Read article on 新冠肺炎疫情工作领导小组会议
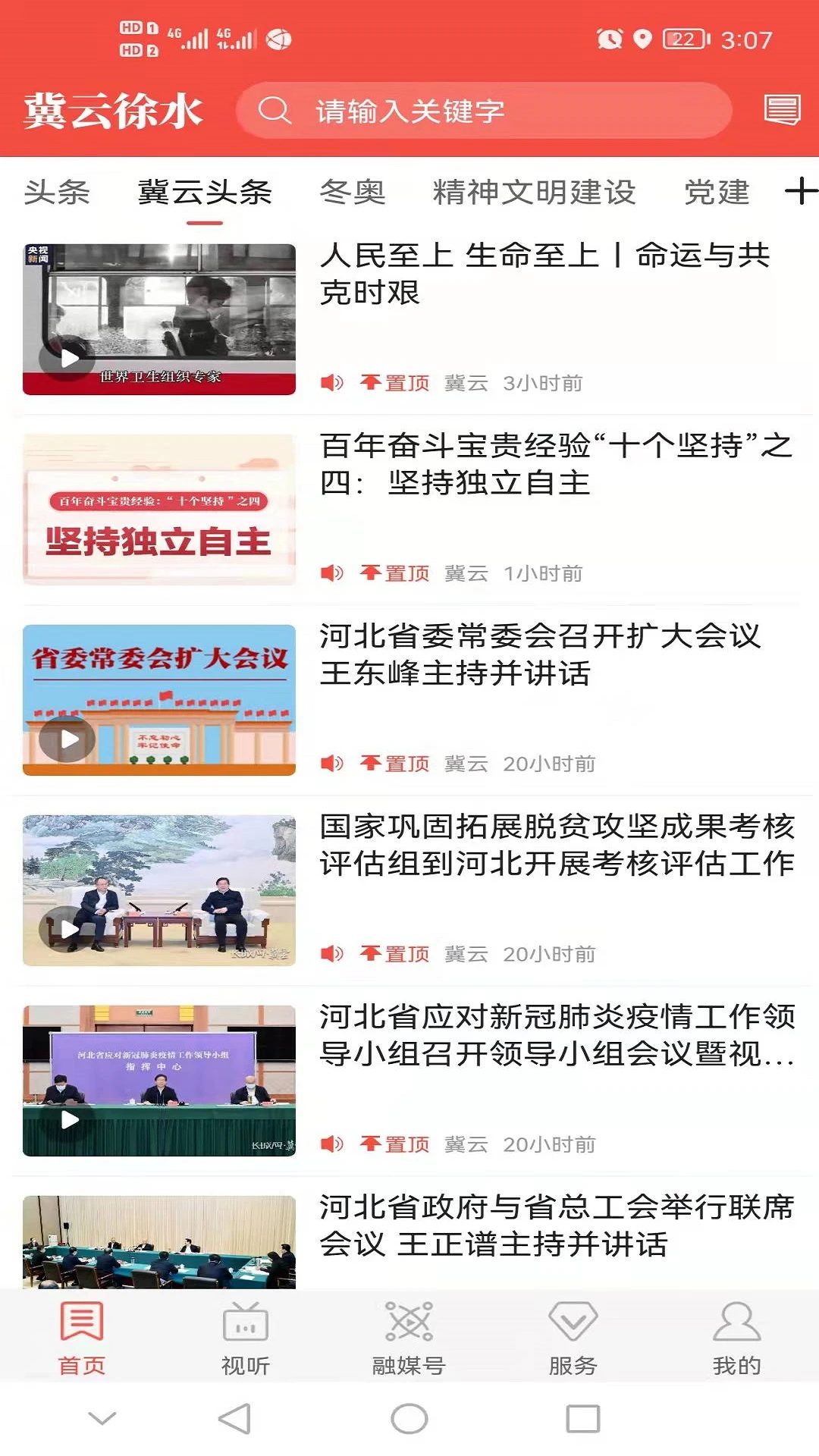This screenshot has width=819, height=1456. pyautogui.click(x=557, y=1035)
